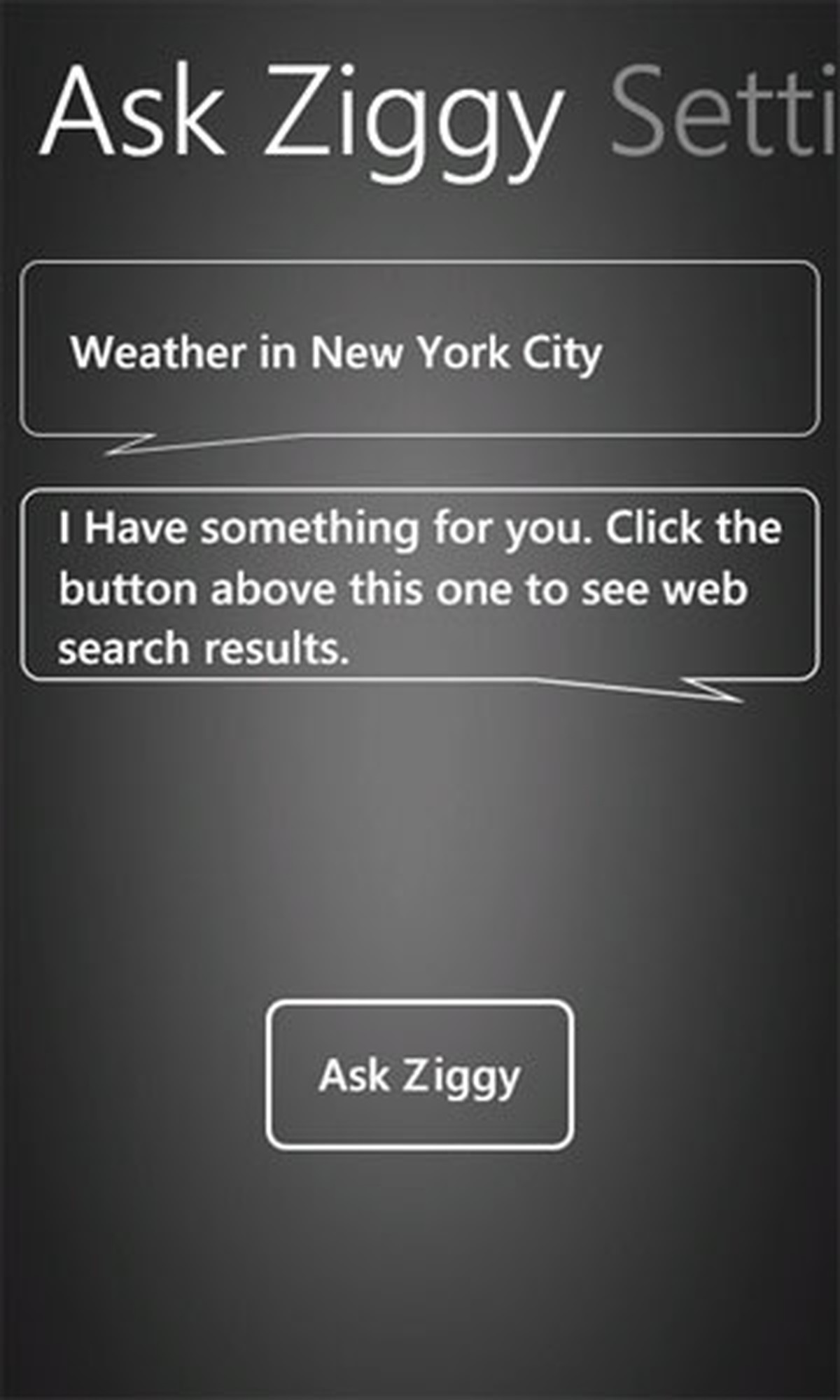Viewport: 840px width, 1400px height.
Task: Activate voice recognition with Ask Ziggy button
Action: (x=420, y=1074)
